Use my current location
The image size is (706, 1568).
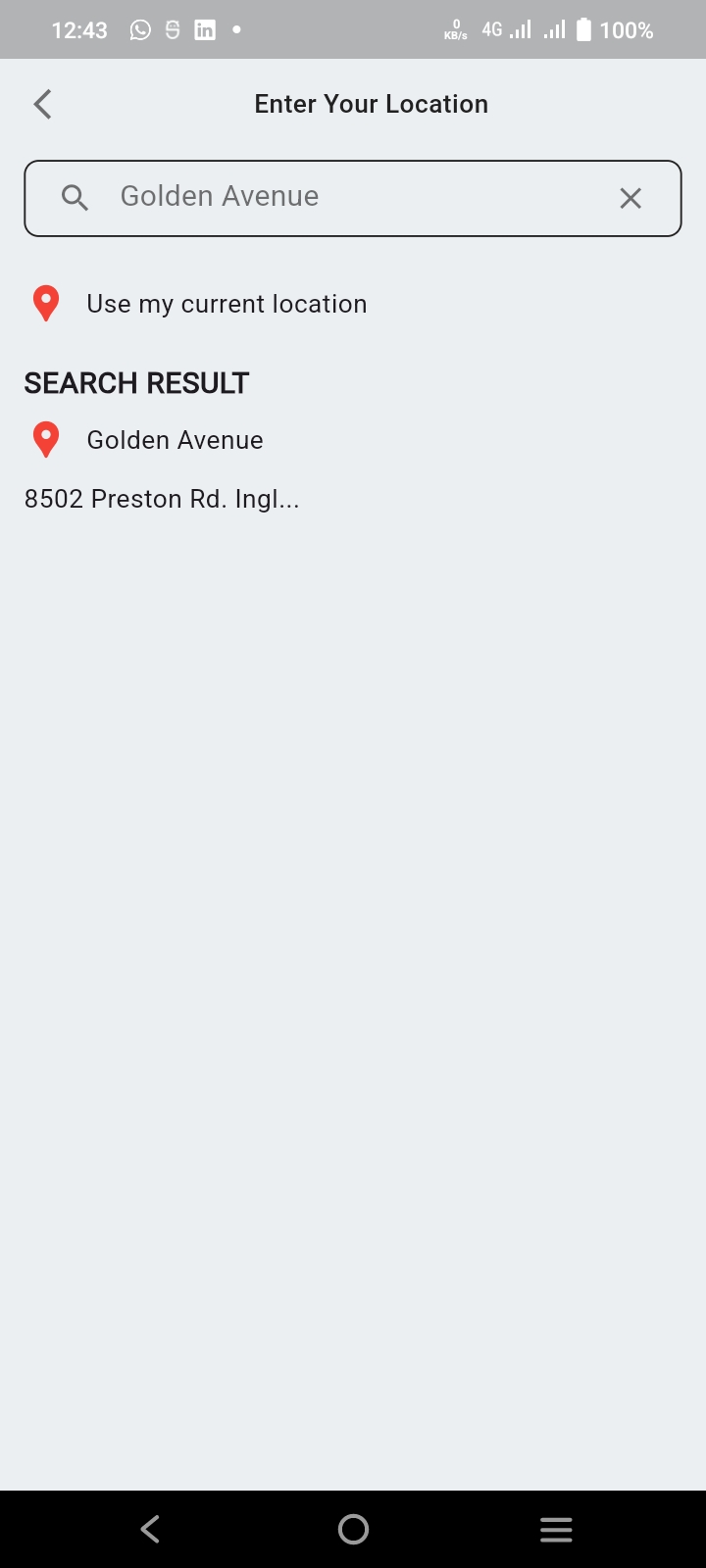pos(226,304)
